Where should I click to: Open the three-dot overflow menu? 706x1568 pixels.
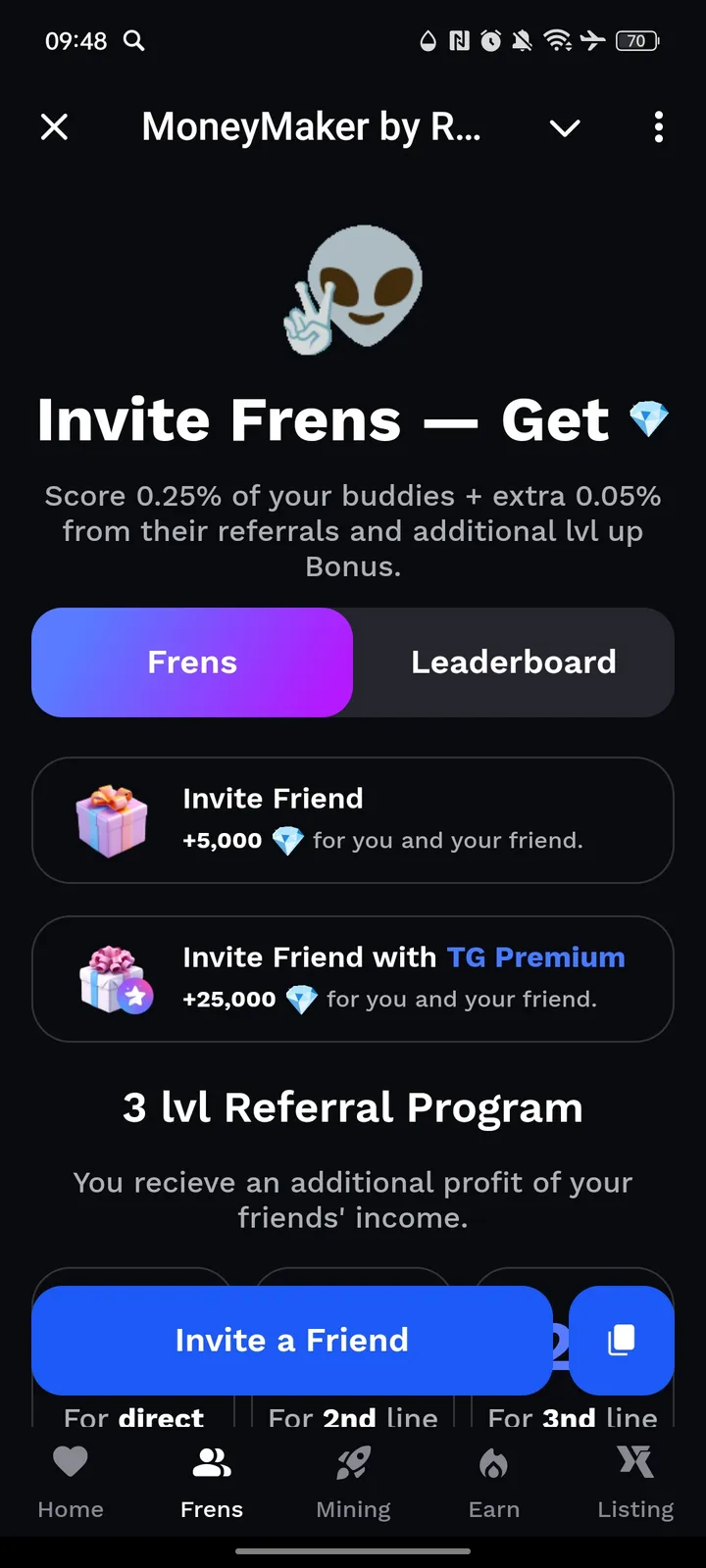658,127
